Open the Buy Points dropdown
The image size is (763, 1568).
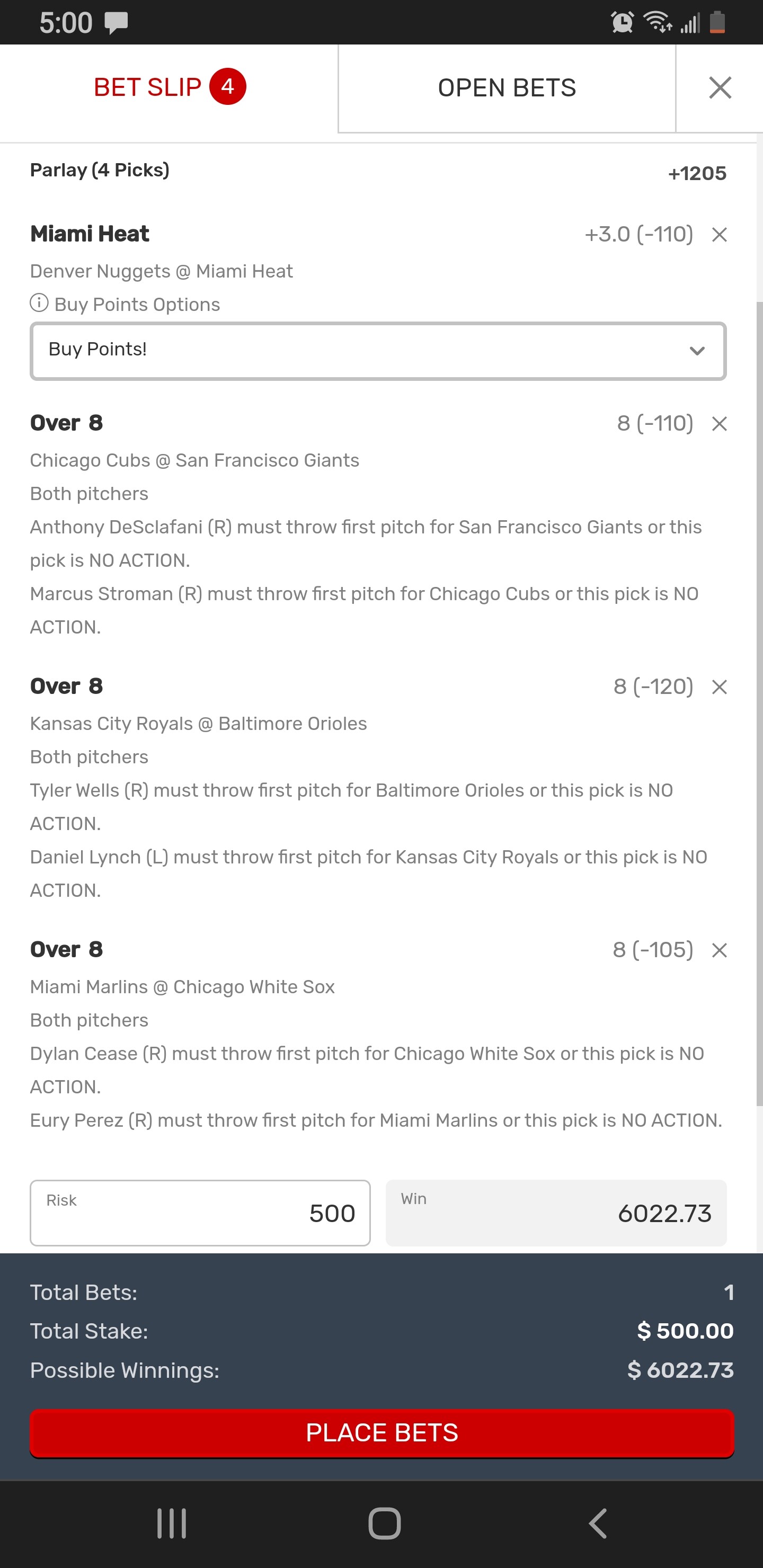(378, 351)
